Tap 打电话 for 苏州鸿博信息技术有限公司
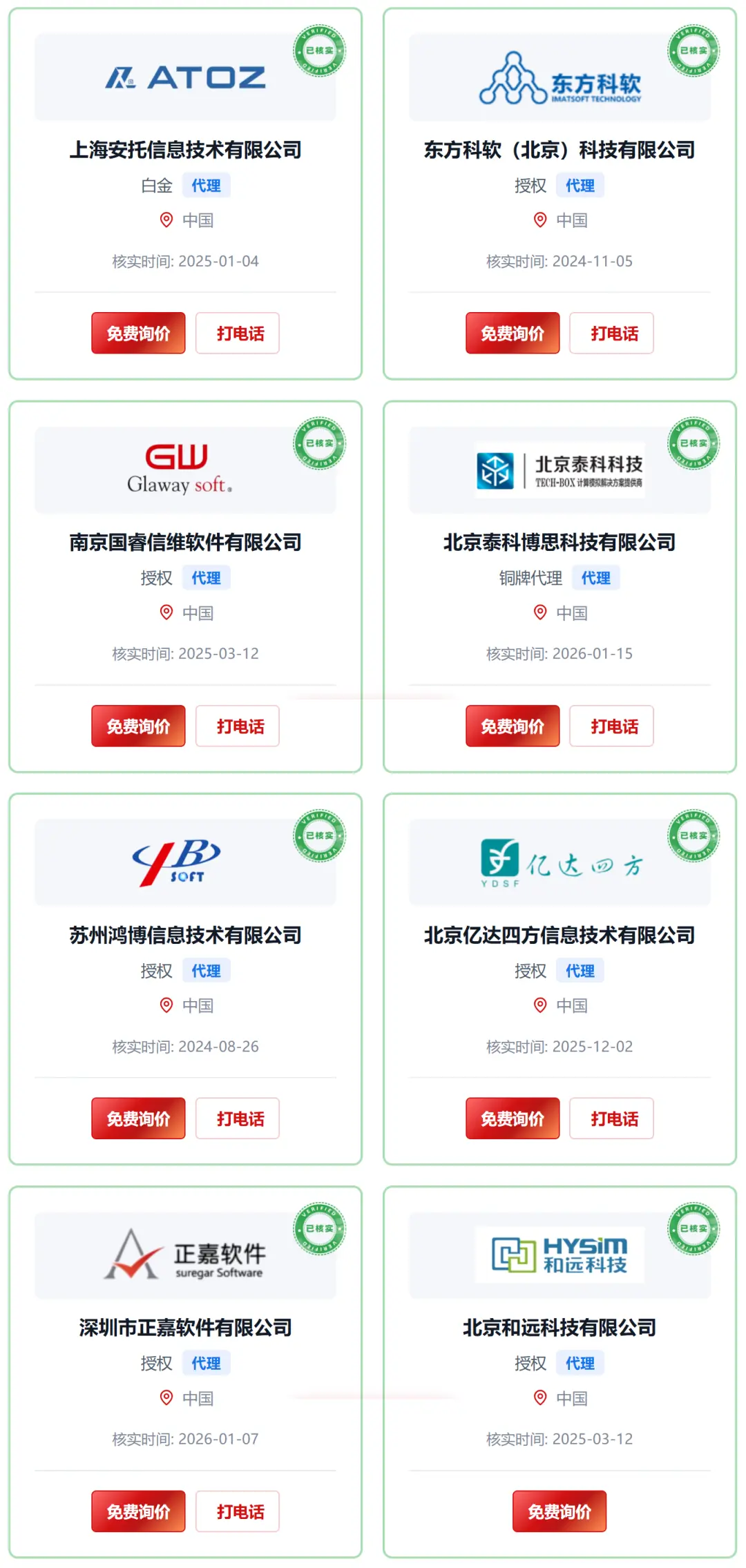The height and width of the screenshot is (1568, 746). pos(238,1118)
